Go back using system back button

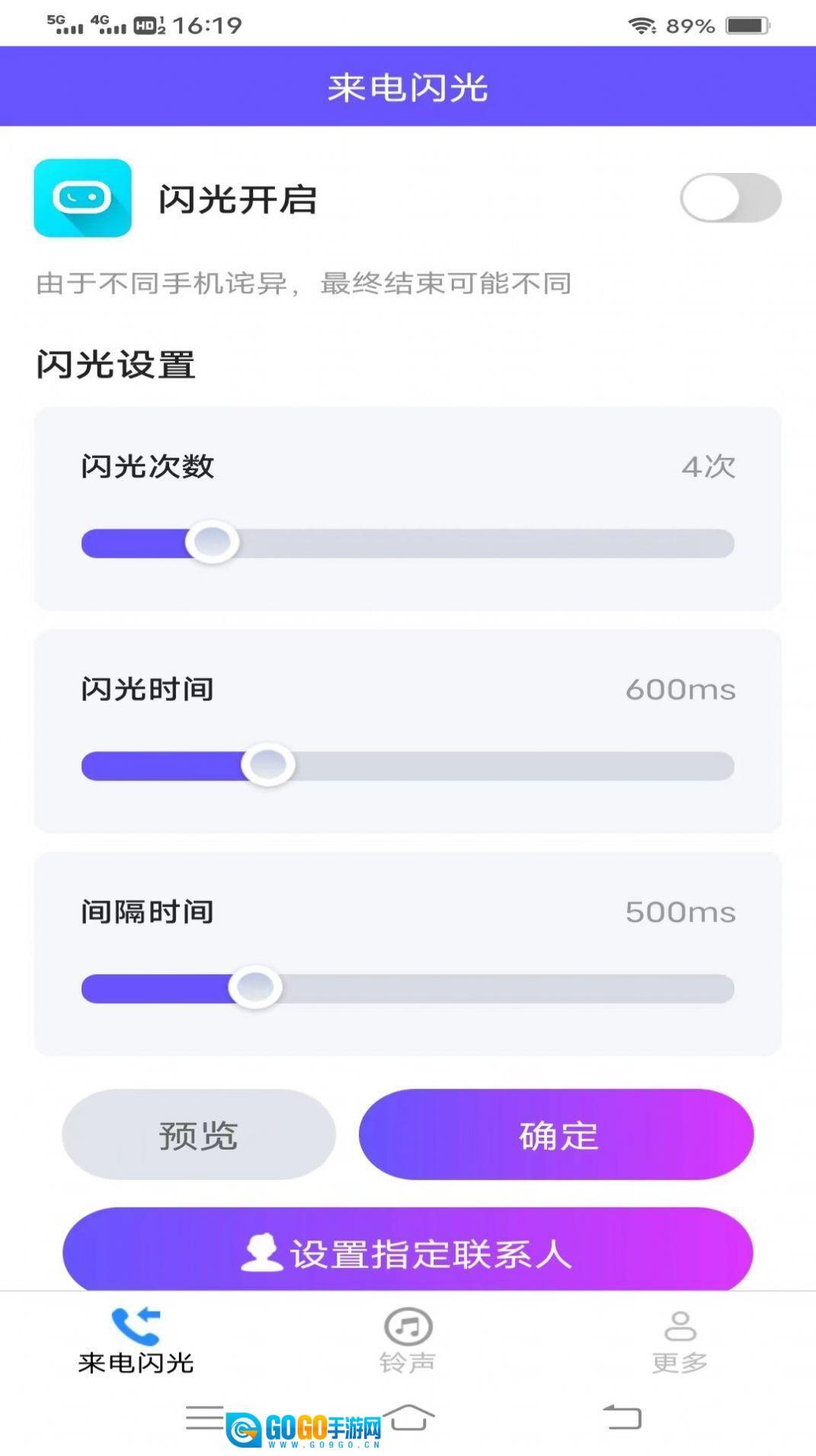(622, 1418)
